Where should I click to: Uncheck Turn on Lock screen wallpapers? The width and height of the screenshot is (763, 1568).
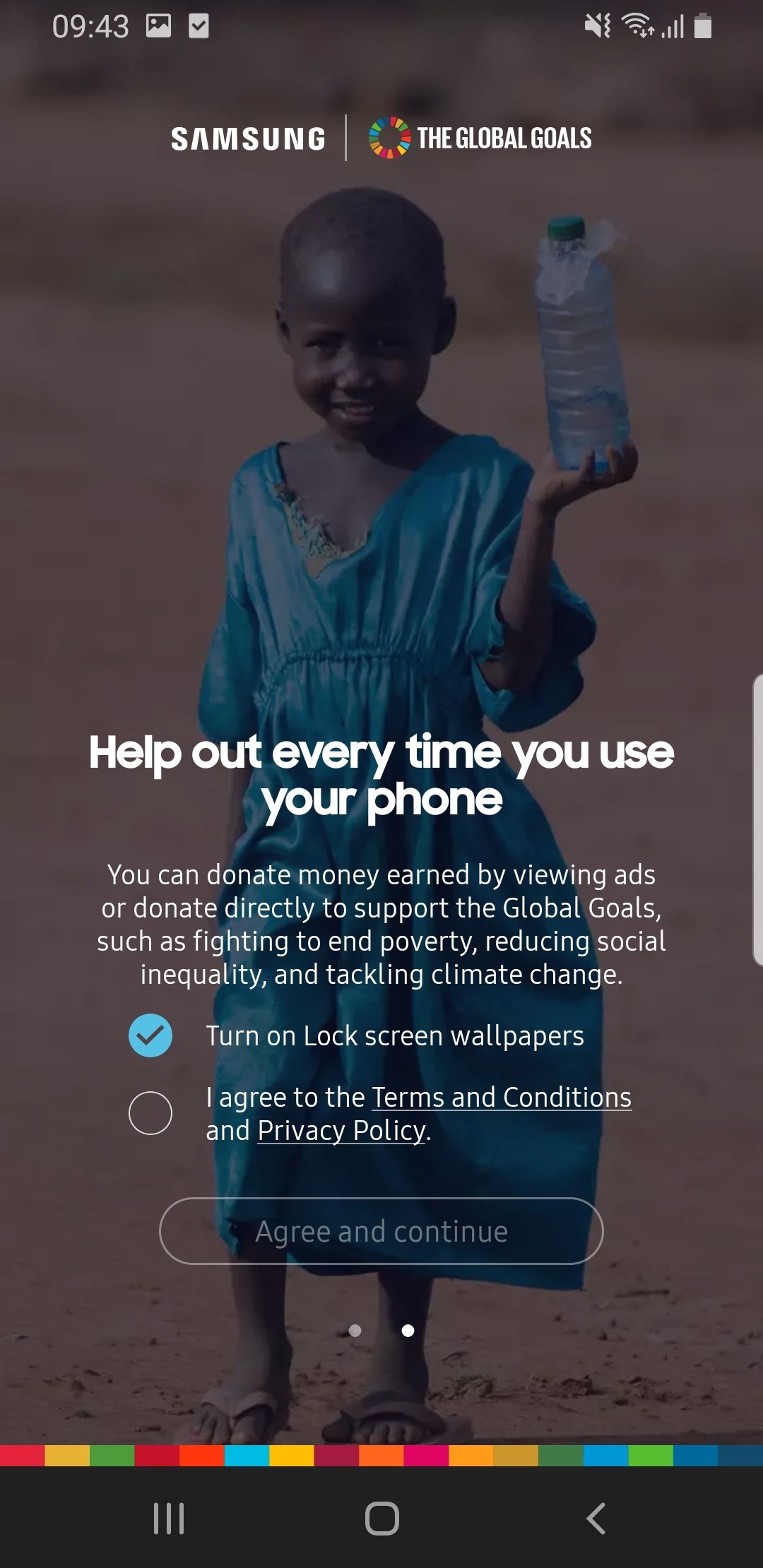point(150,1035)
